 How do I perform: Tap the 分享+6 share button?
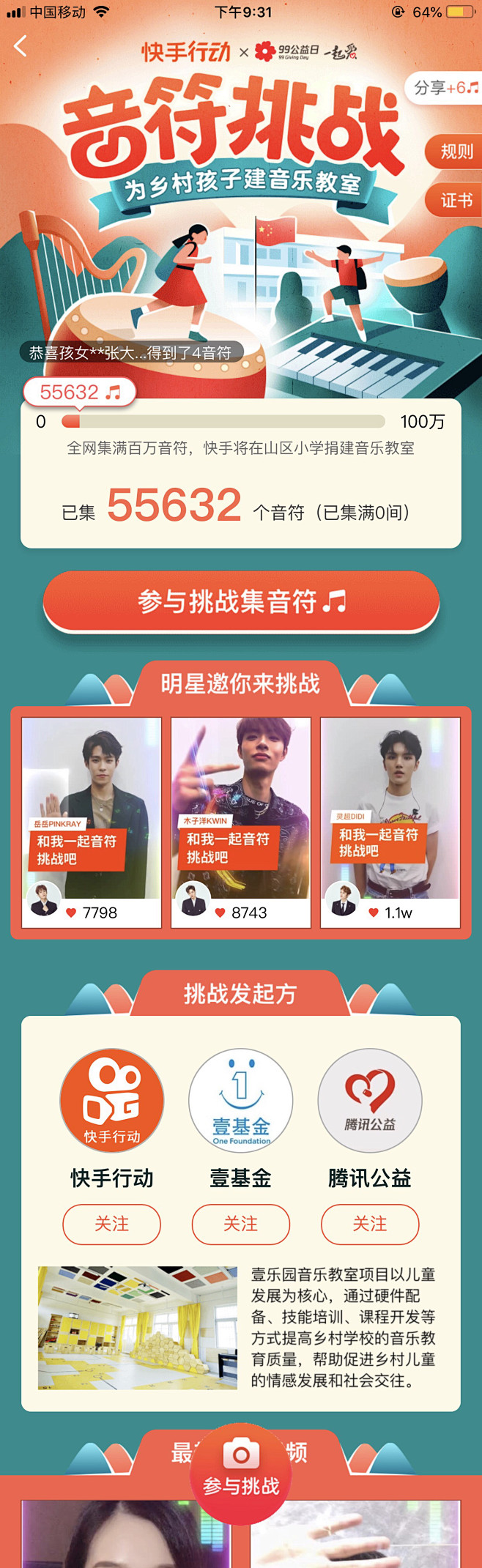click(445, 89)
